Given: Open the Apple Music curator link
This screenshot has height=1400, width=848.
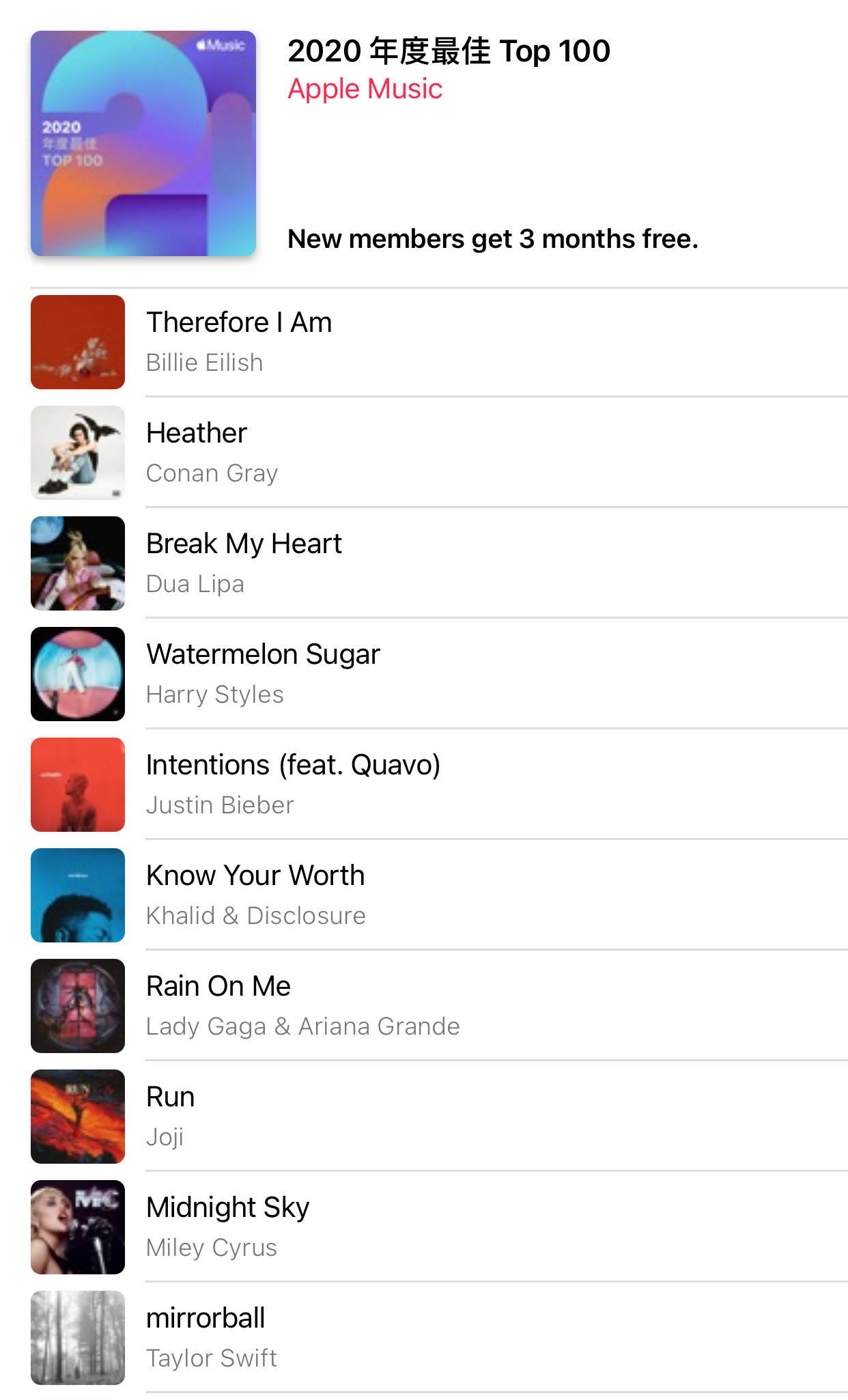Looking at the screenshot, I should click(365, 89).
